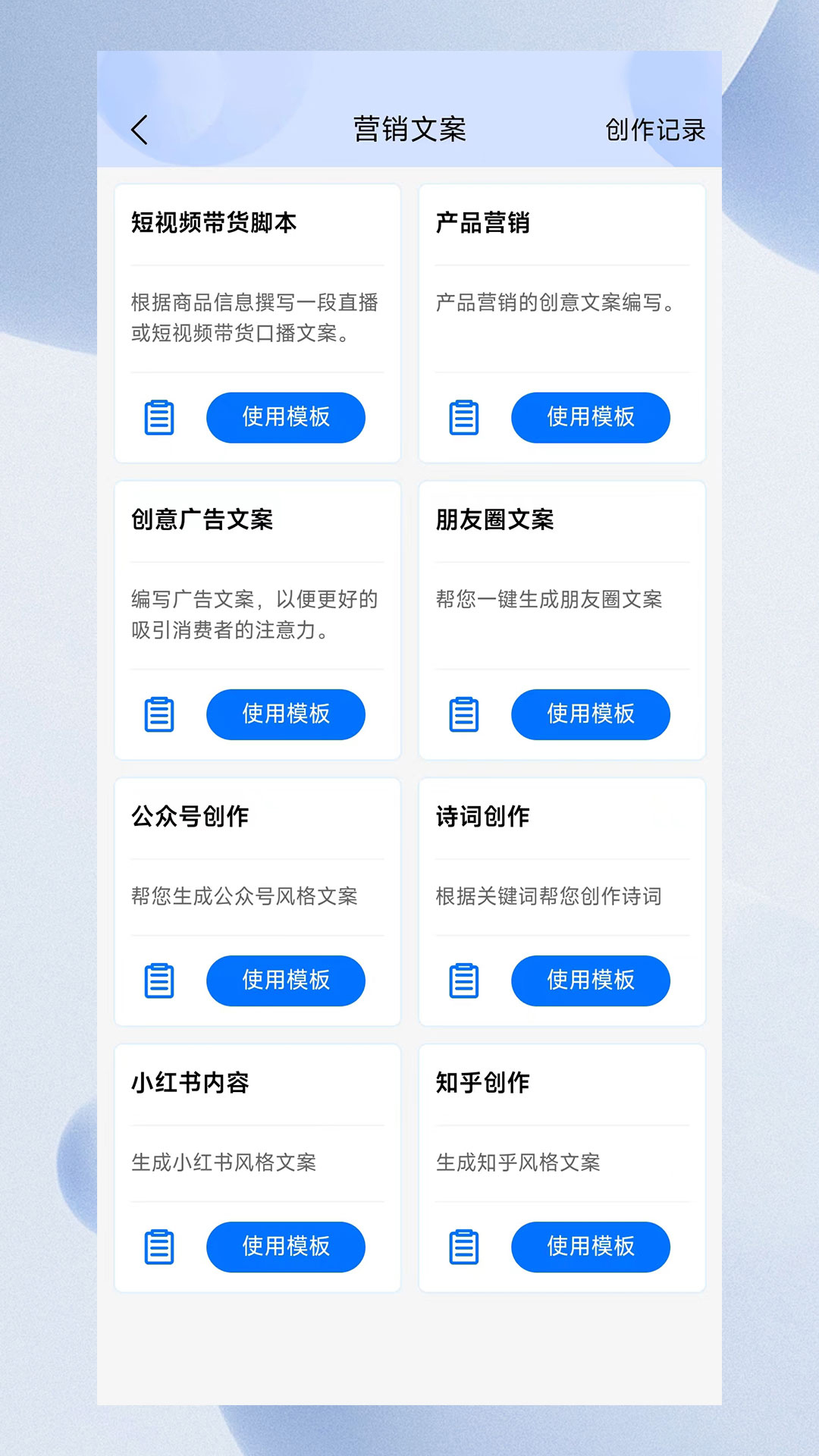Use the 短视频带货脚本 template

(286, 417)
